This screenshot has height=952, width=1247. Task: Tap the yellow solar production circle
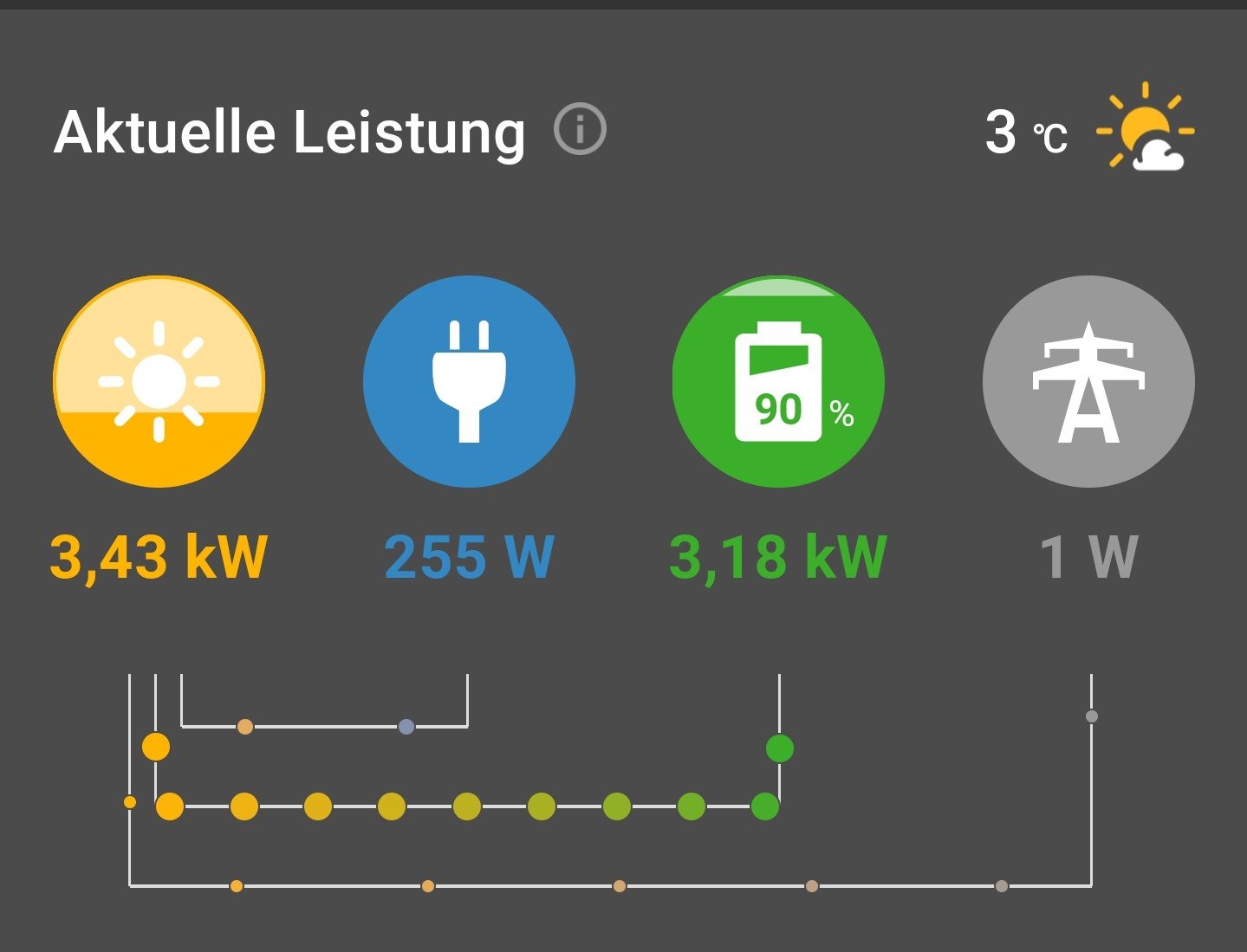tap(159, 381)
